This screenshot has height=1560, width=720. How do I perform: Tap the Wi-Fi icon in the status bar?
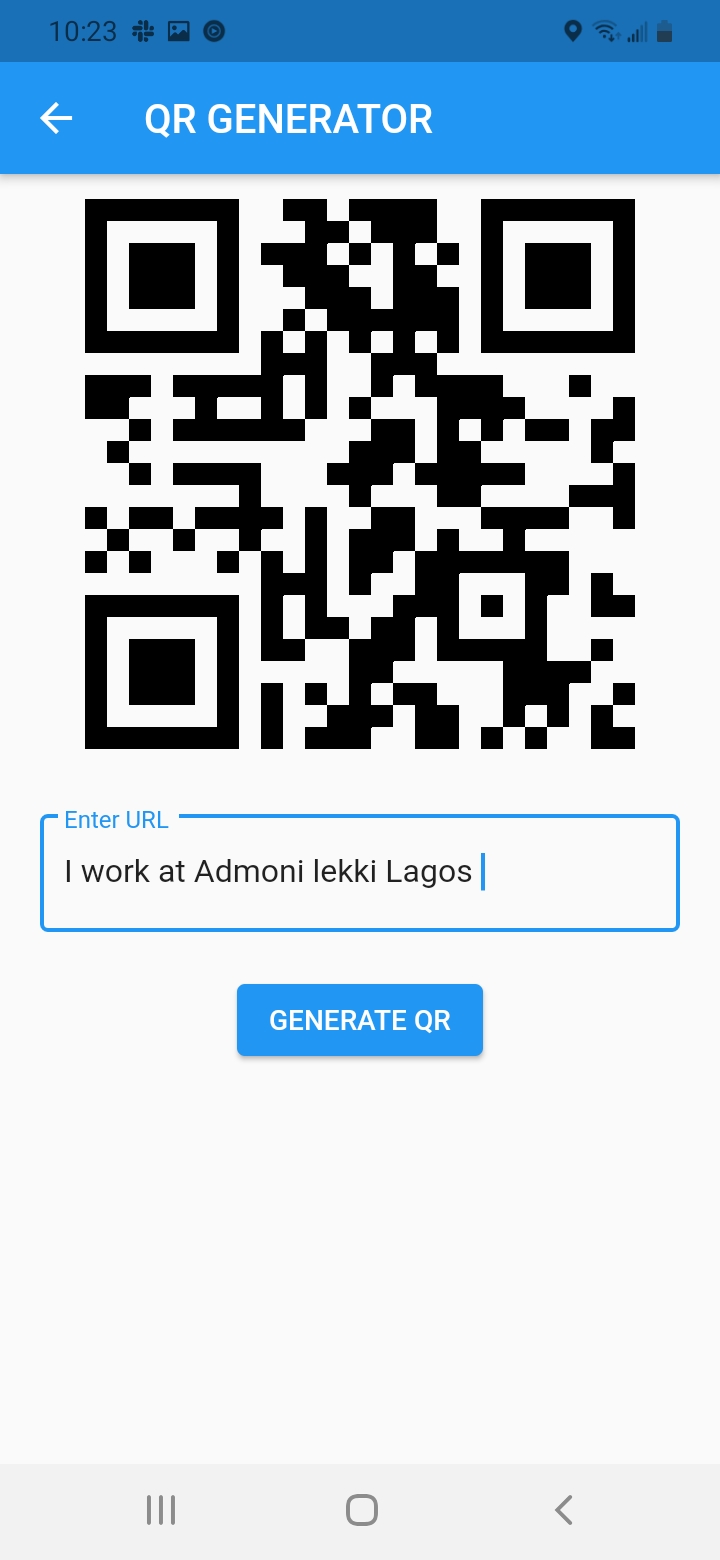(x=606, y=31)
